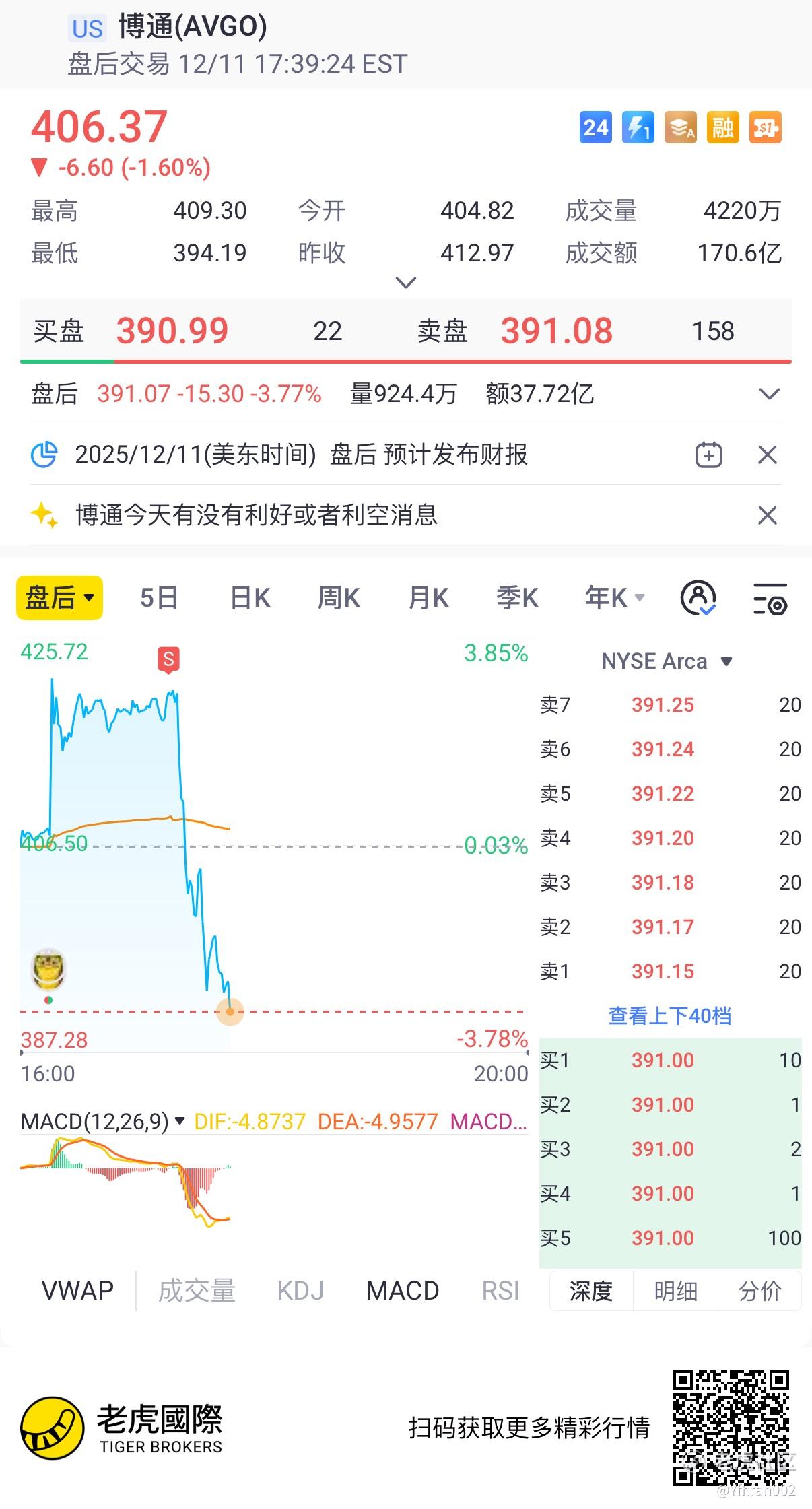This screenshot has height=1509, width=812.
Task: Select the 月K chart tab
Action: [429, 598]
